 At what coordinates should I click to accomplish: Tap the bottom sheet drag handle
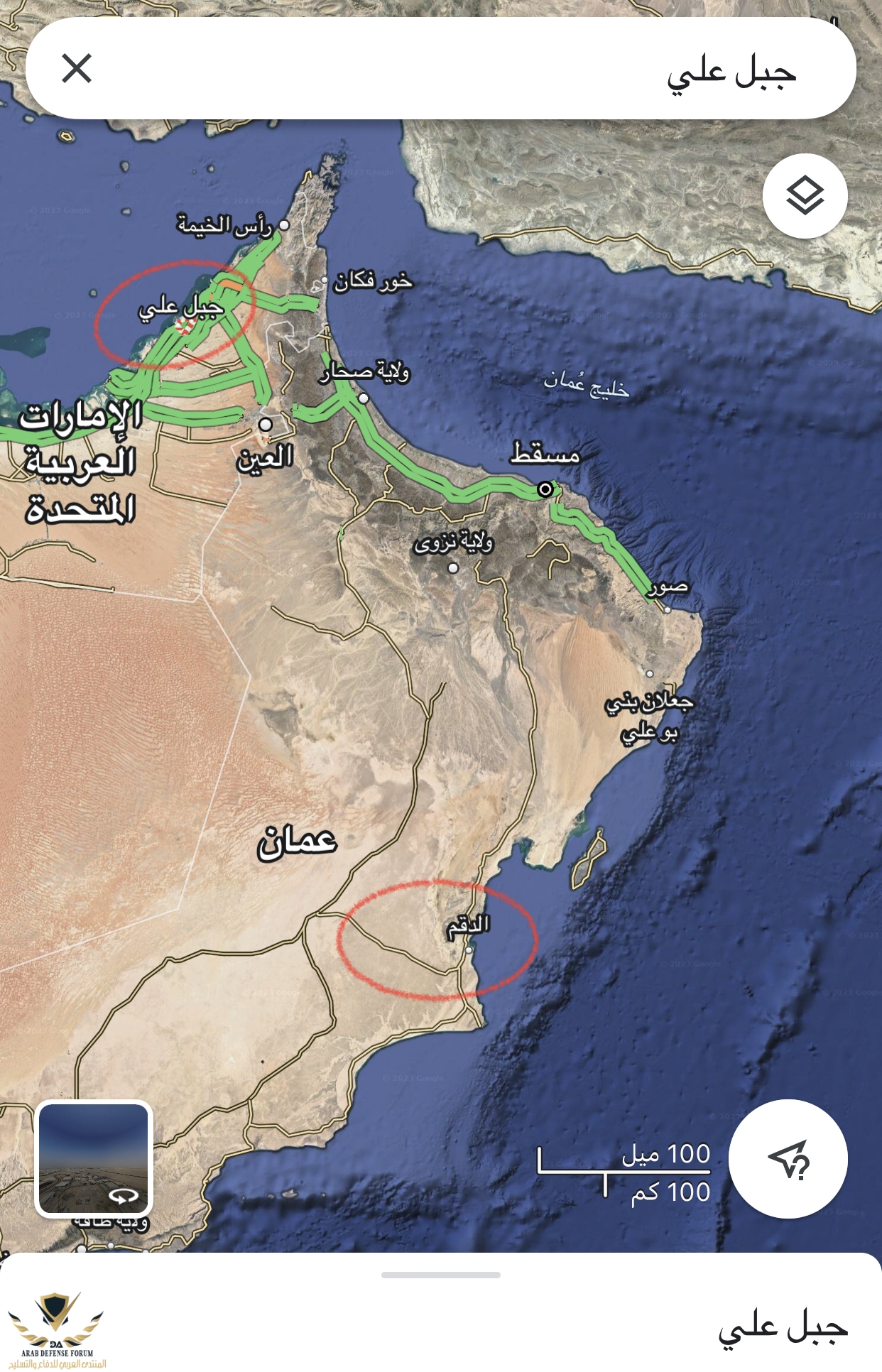click(x=440, y=1275)
